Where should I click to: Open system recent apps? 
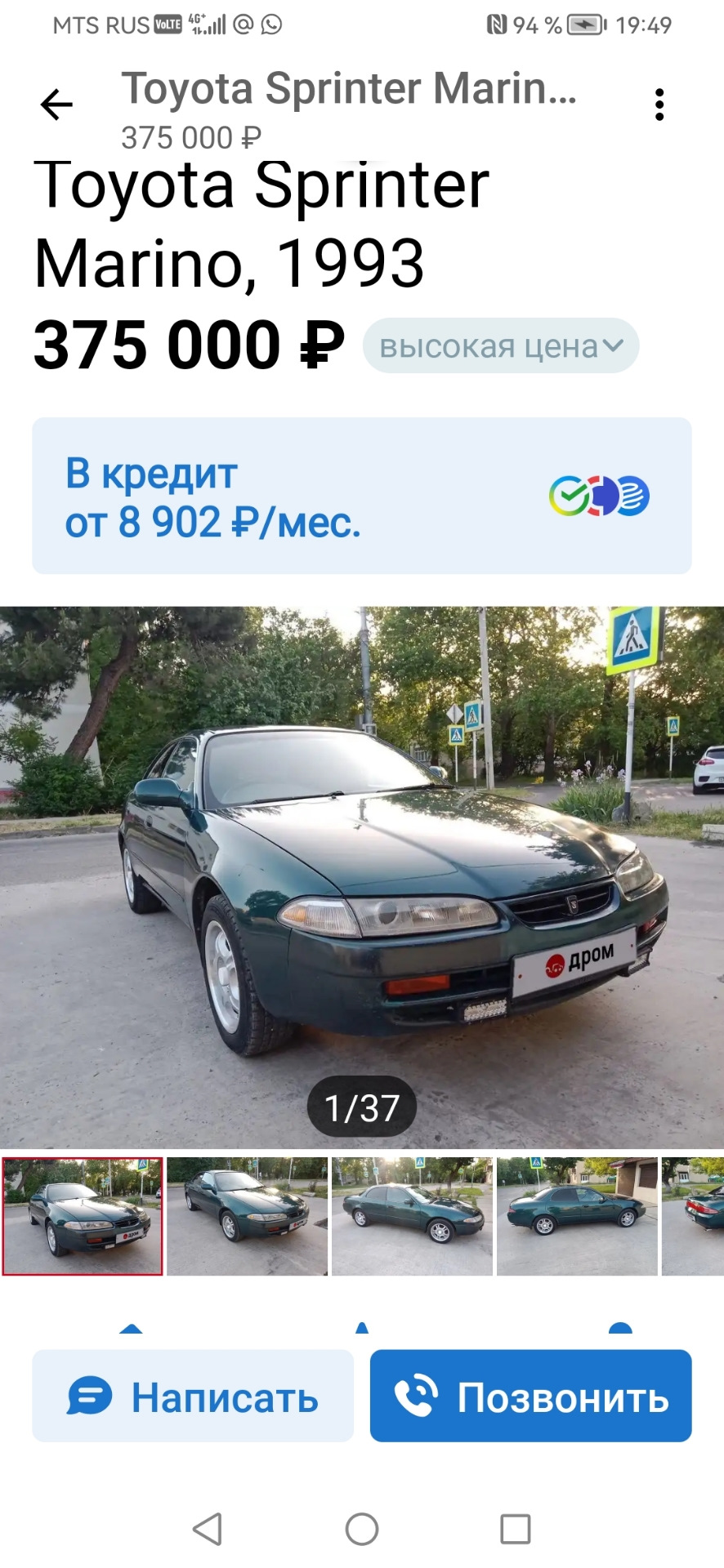click(515, 1530)
